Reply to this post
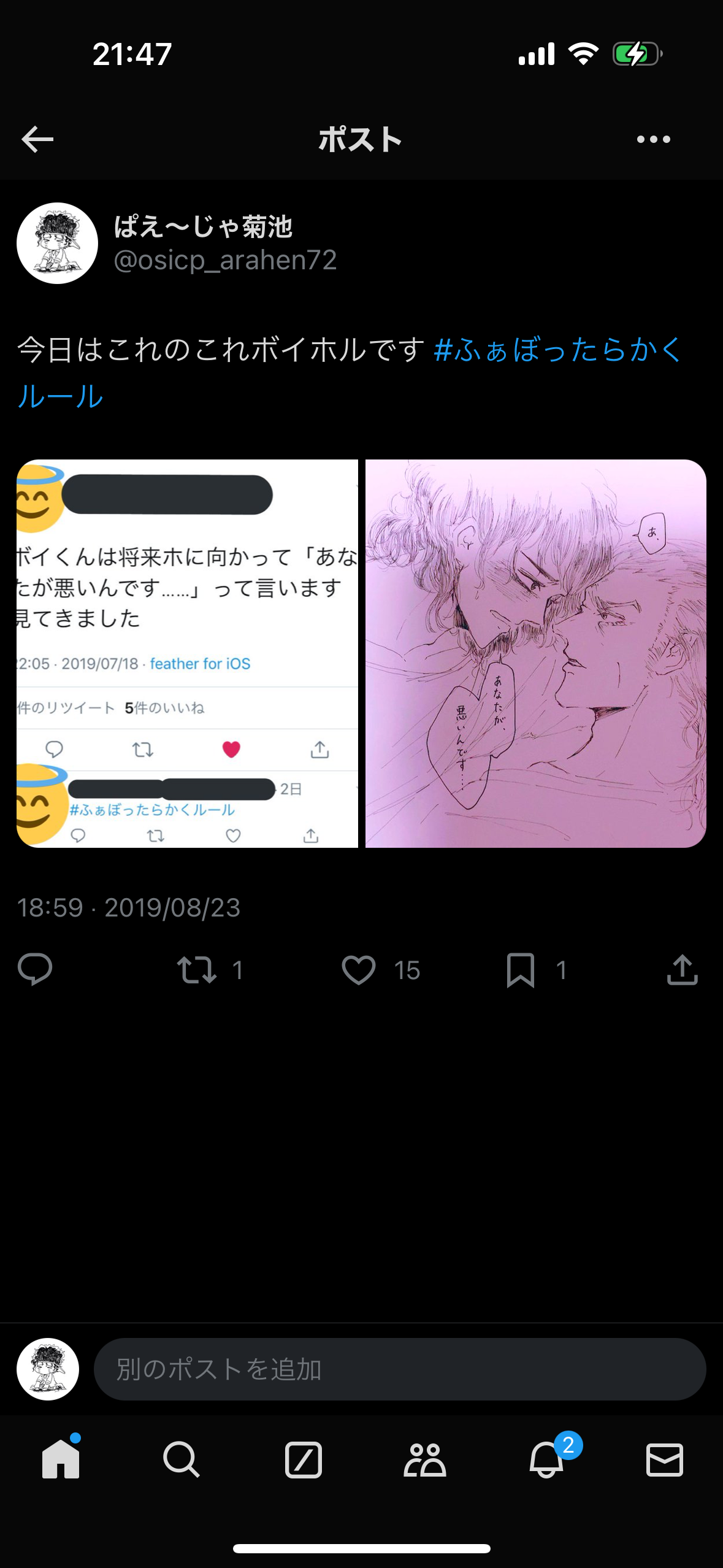This screenshot has width=723, height=1568. coord(35,970)
